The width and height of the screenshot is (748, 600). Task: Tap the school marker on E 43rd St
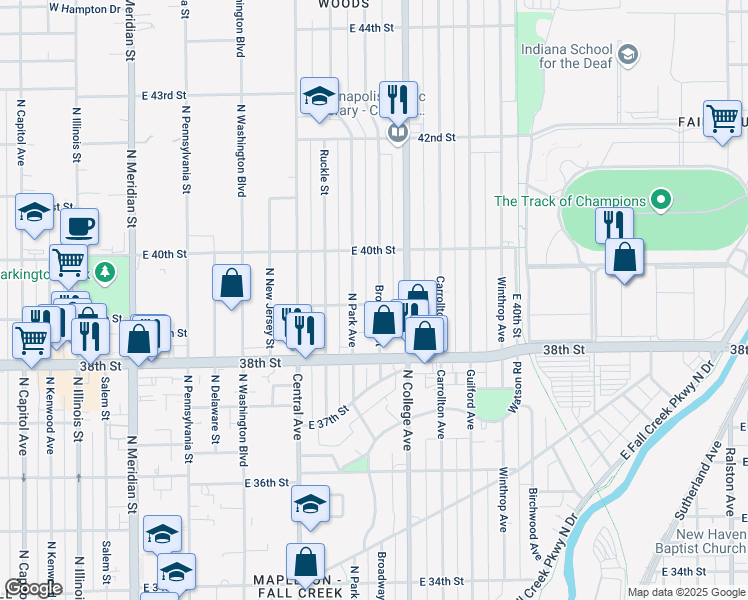(x=318, y=96)
